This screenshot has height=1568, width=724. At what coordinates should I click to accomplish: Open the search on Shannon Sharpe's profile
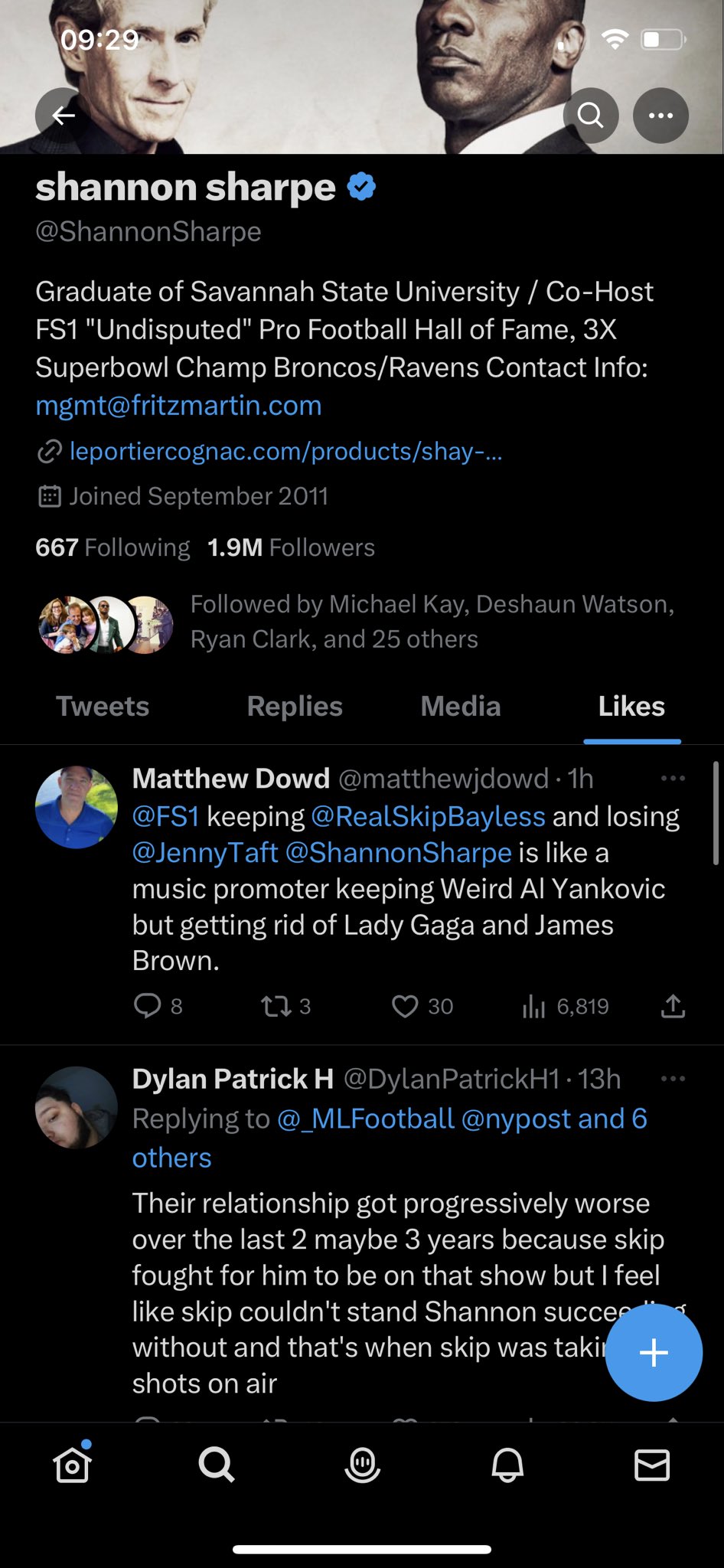pos(589,116)
